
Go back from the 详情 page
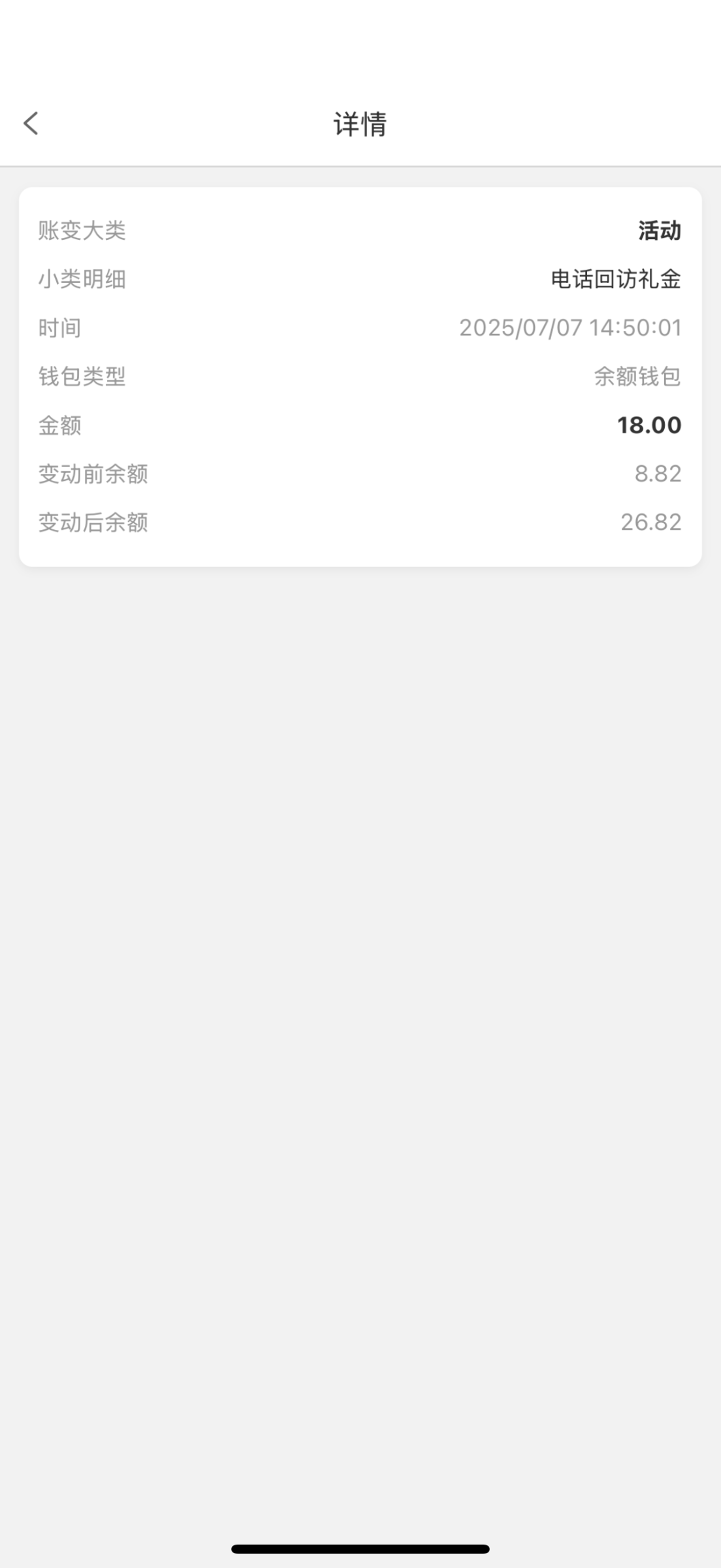click(31, 123)
